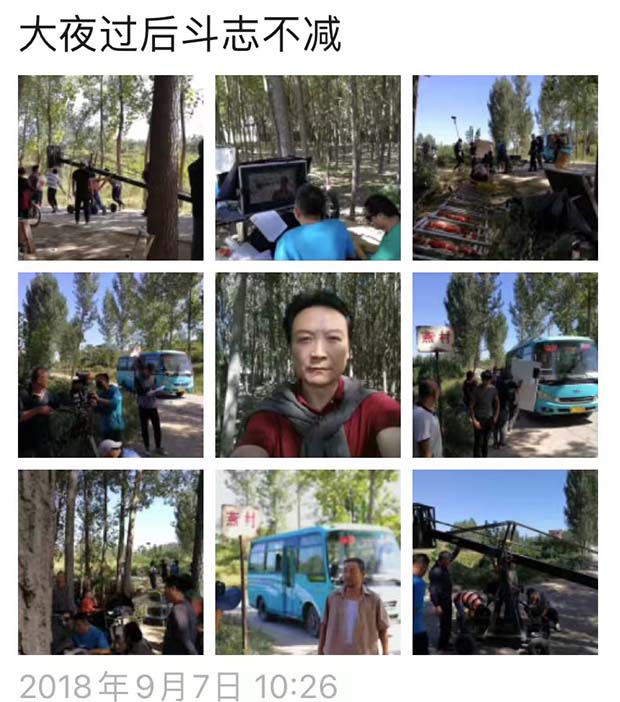Open the photo of the crew under trees with a camera crane
Viewport: 620px width, 702px height.
110,167
